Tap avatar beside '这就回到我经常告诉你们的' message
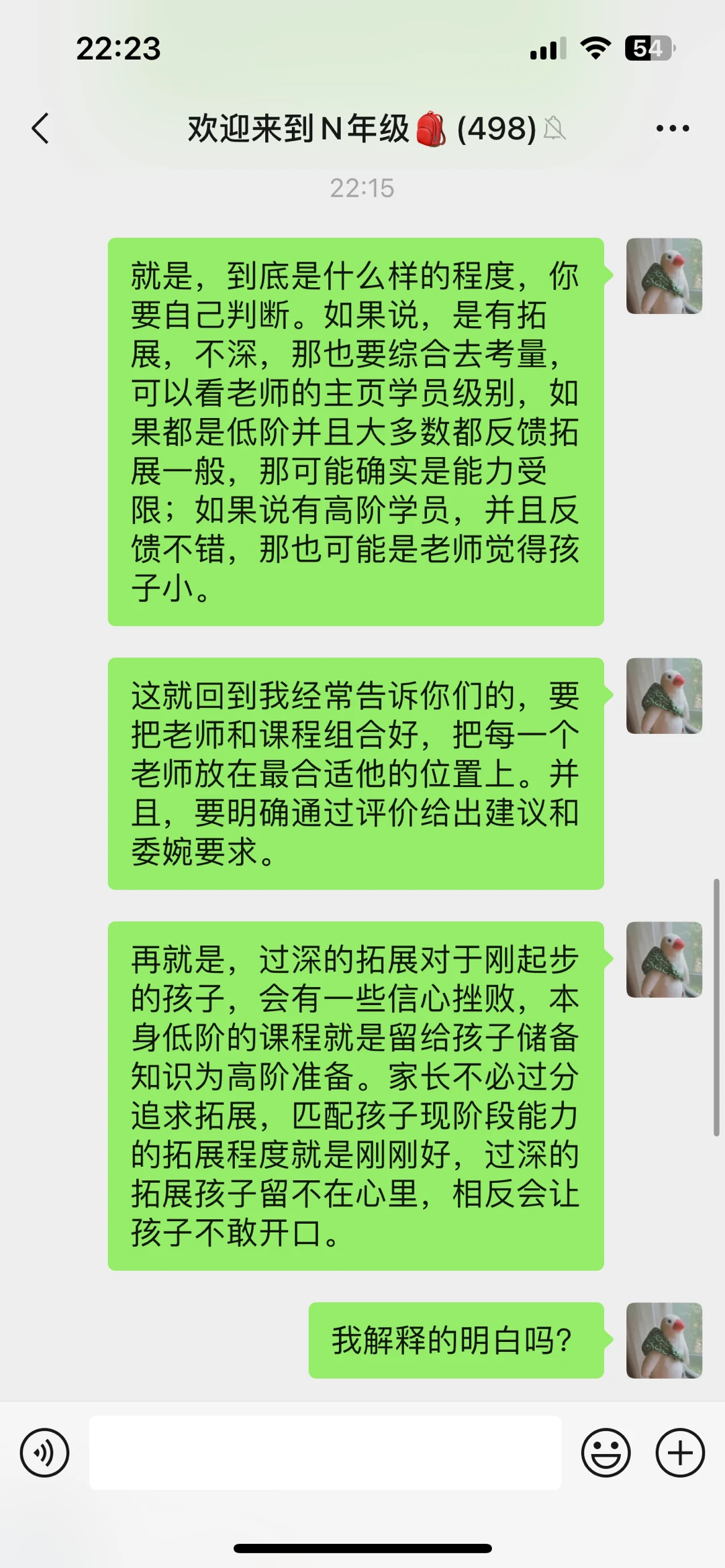This screenshot has height=1568, width=725. point(664,696)
